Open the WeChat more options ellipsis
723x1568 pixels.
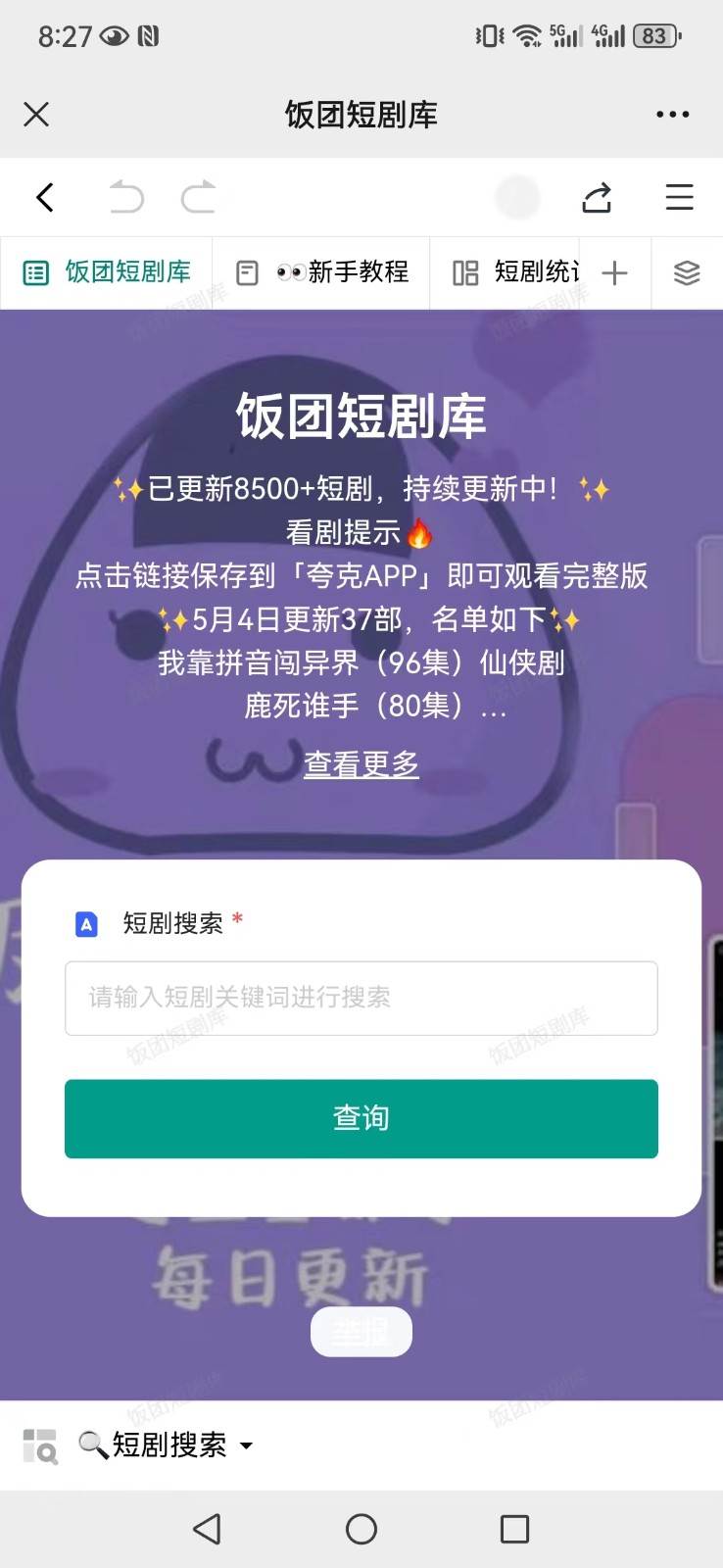[671, 114]
